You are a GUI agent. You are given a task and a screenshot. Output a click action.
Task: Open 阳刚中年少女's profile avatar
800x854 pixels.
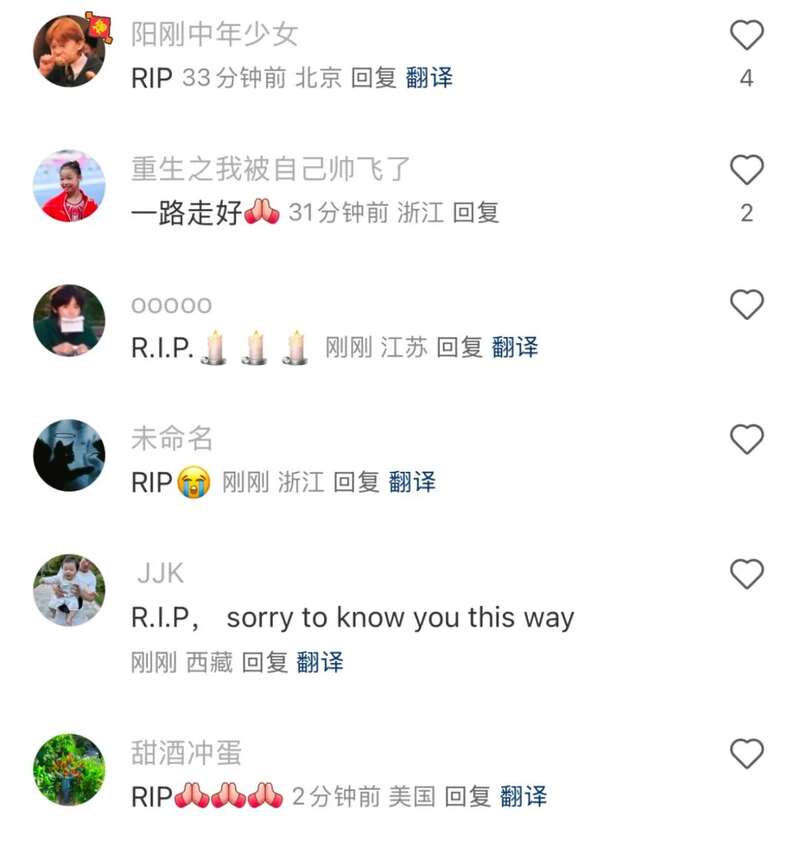coord(69,51)
